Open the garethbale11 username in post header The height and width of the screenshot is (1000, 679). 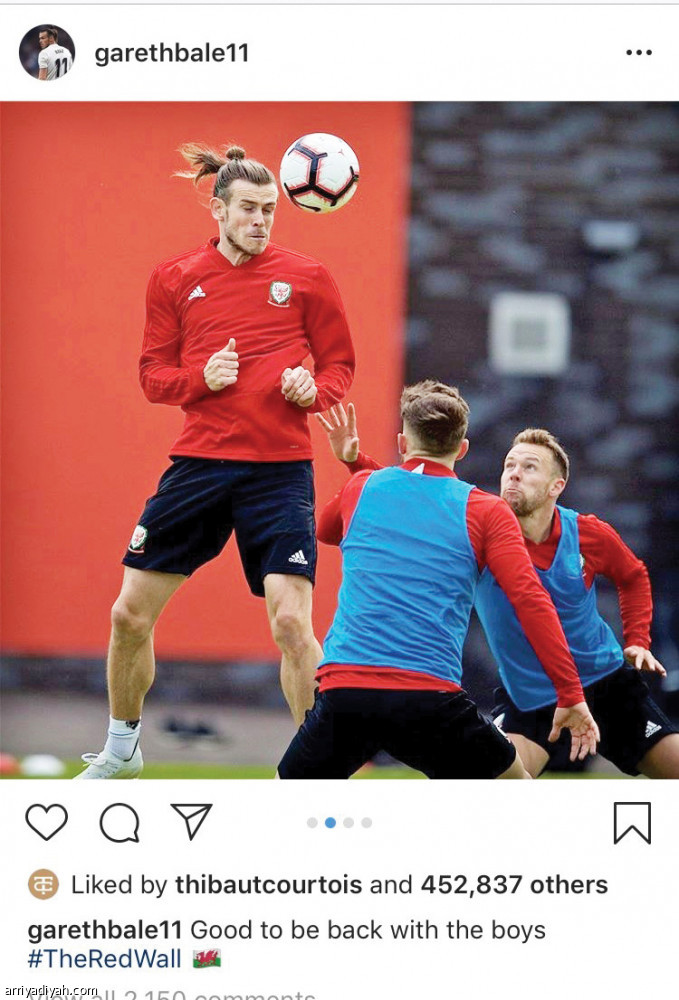point(171,53)
